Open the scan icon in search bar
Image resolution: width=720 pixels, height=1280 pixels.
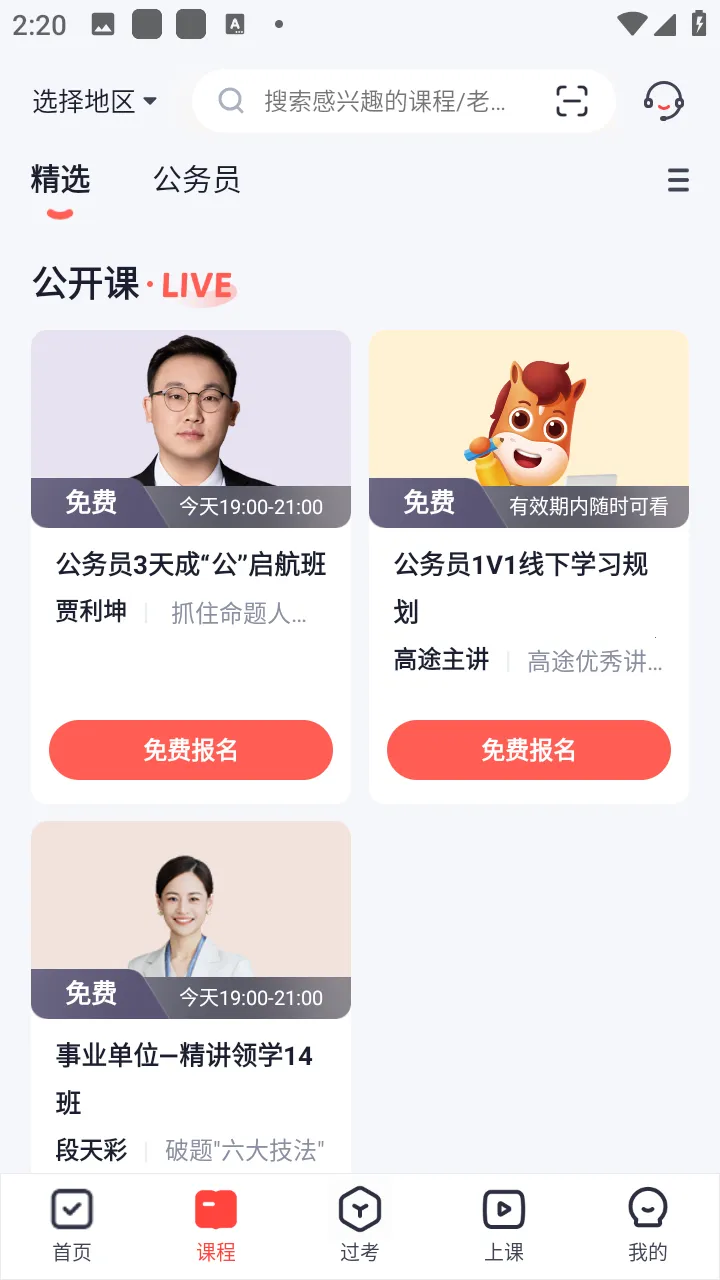[571, 101]
